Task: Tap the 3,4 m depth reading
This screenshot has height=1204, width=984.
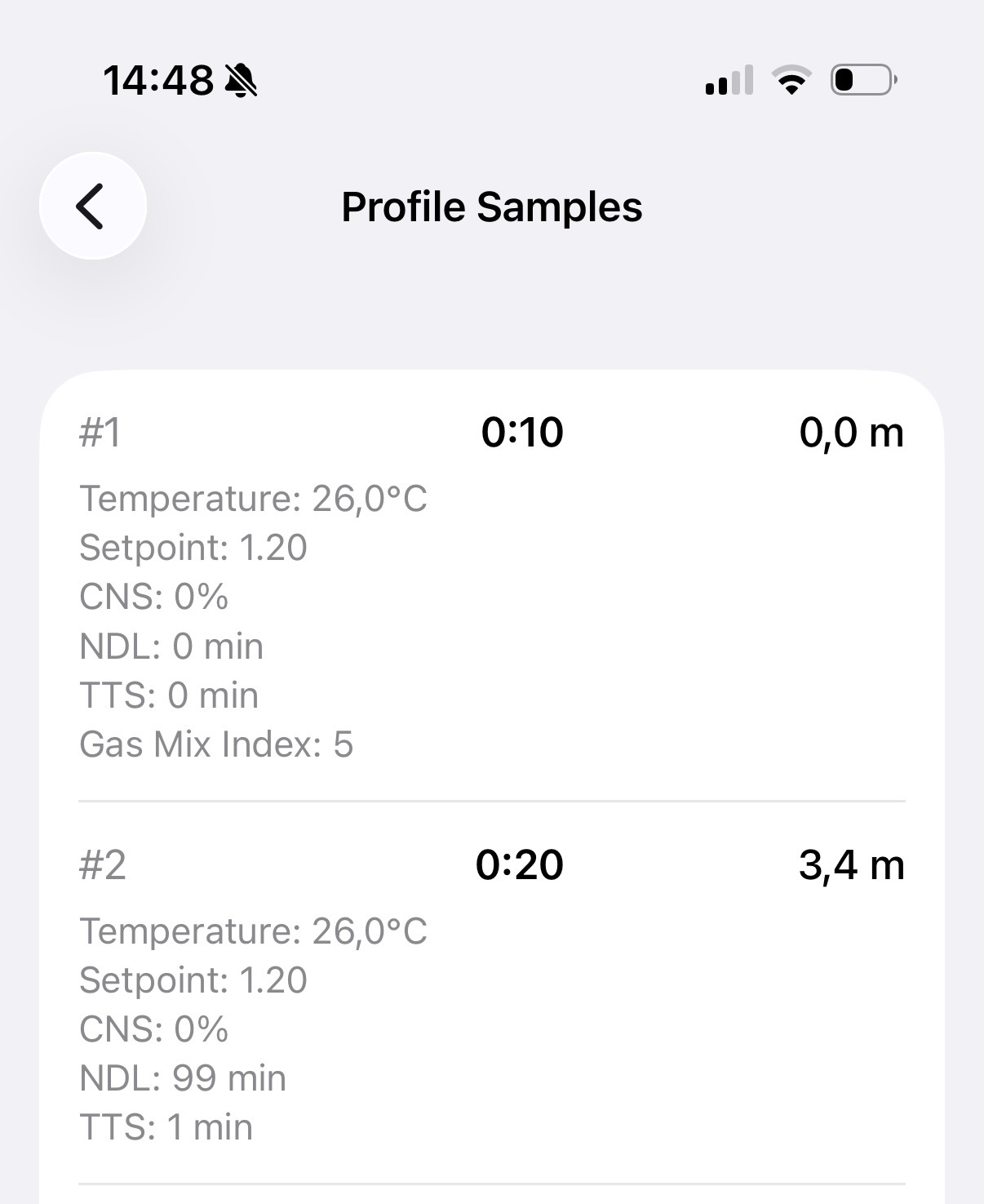Action: 852,866
